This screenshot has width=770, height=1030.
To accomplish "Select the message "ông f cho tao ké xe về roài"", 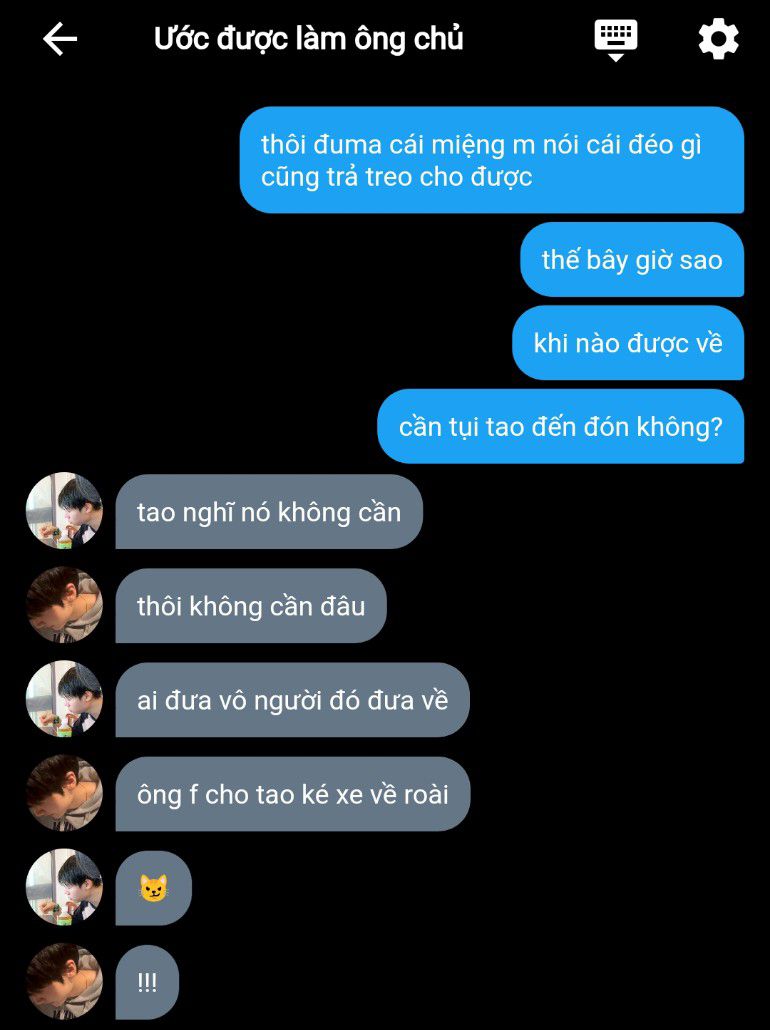I will [292, 794].
